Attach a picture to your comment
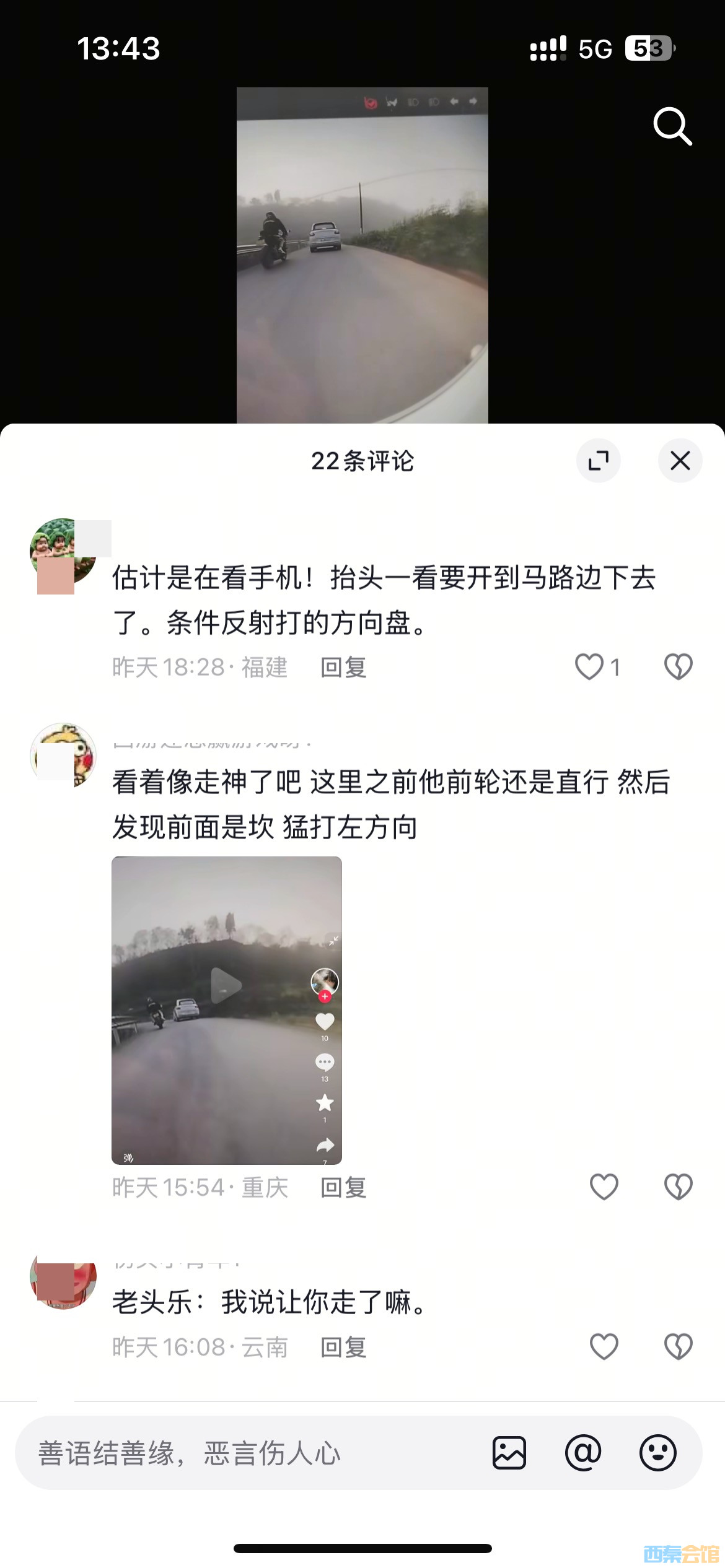 [x=509, y=1453]
